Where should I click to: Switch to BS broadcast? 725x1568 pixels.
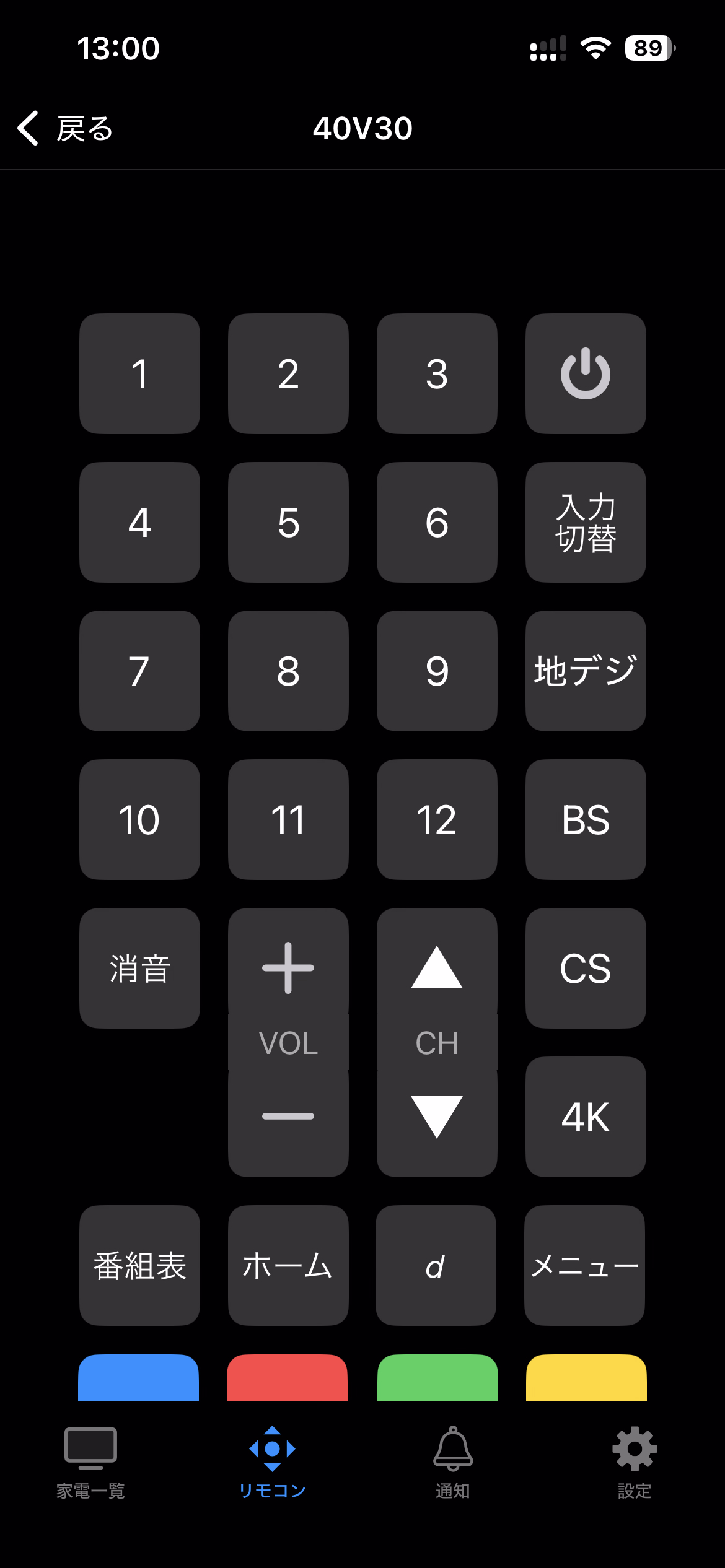coord(586,819)
